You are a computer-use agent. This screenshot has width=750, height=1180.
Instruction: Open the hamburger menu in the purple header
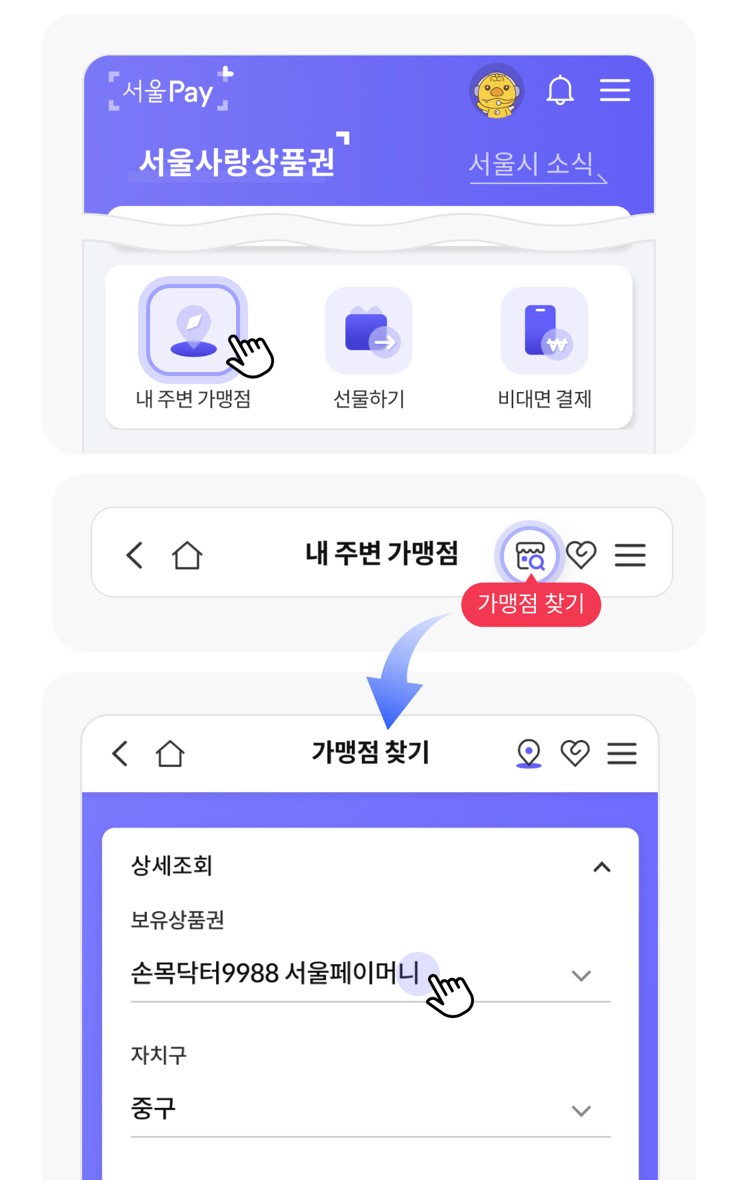(616, 92)
